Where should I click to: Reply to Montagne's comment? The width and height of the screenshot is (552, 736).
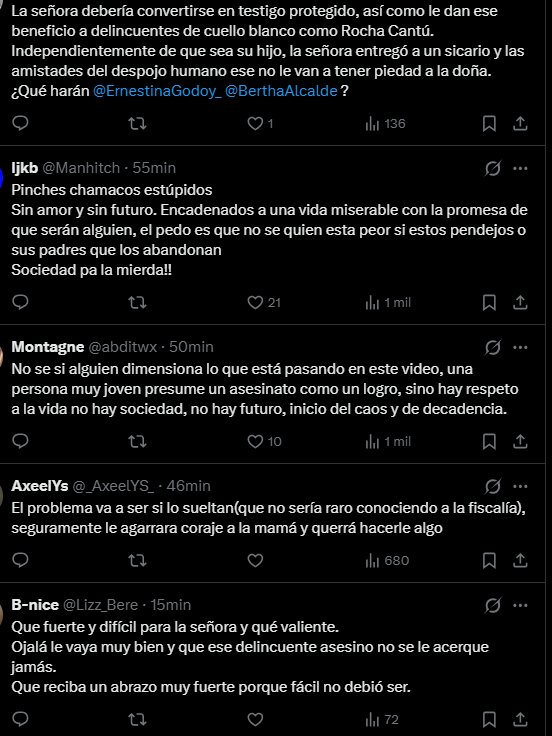coord(20,441)
